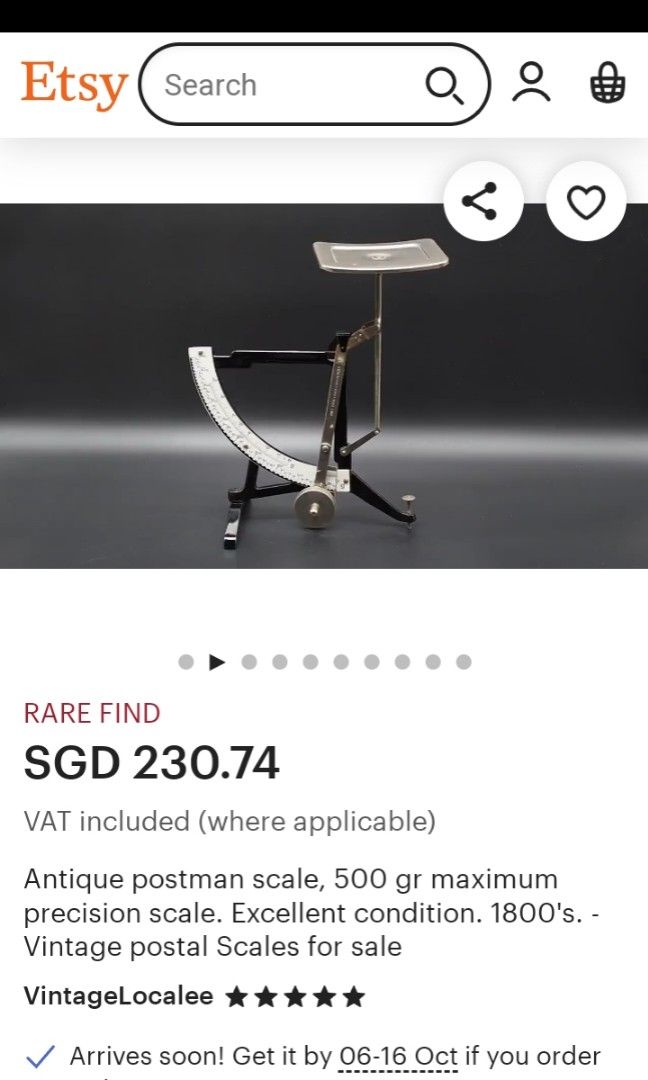Open the account profile icon
The image size is (648, 1080).
(x=531, y=84)
